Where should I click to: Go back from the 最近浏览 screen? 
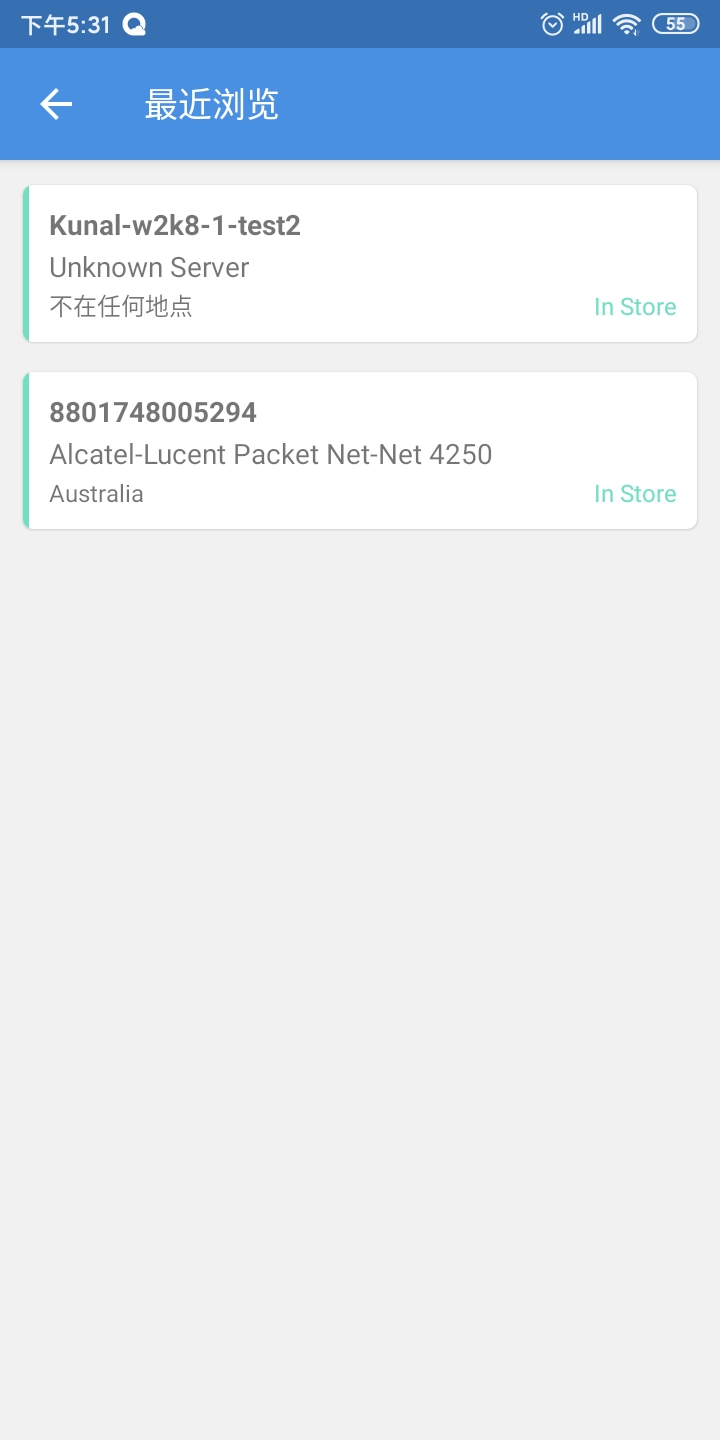click(56, 104)
